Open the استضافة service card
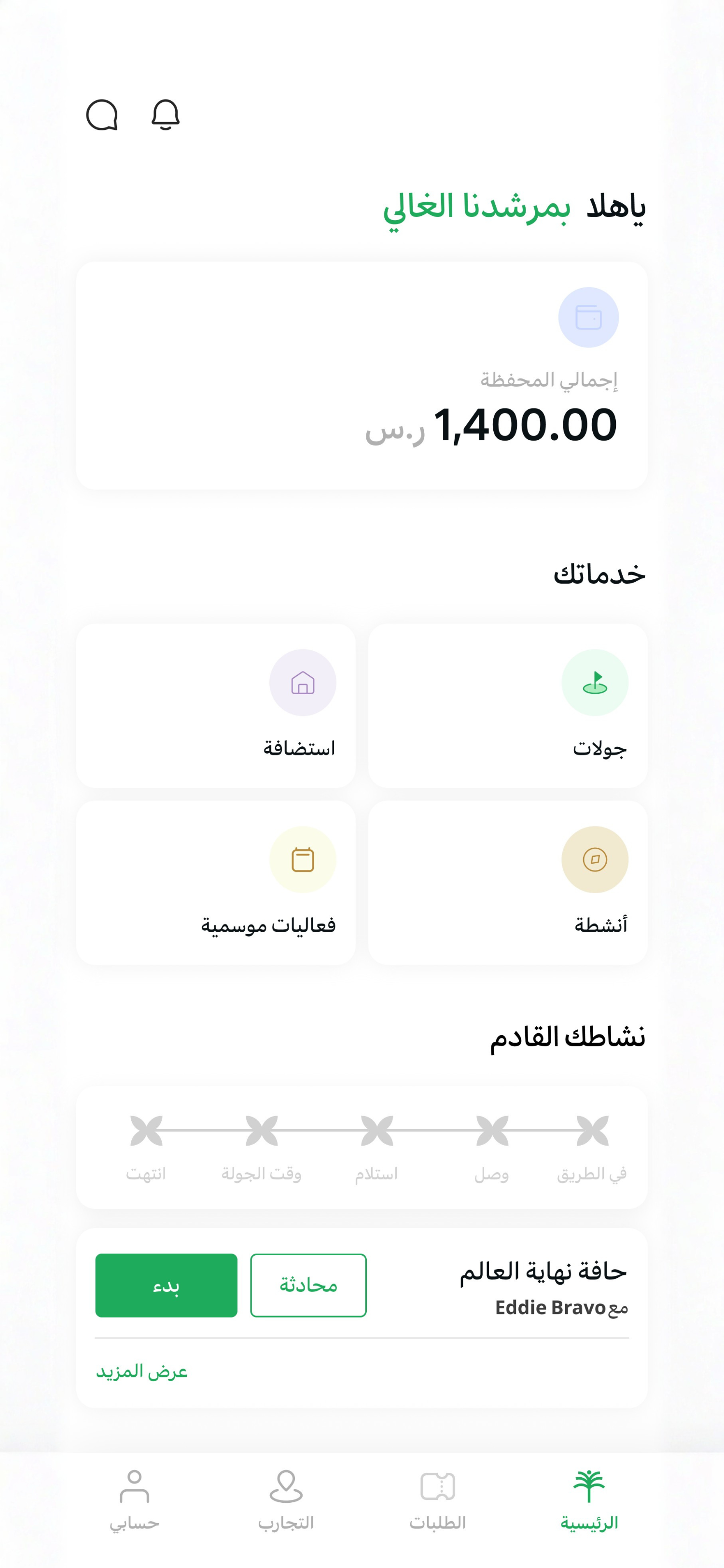 click(215, 705)
